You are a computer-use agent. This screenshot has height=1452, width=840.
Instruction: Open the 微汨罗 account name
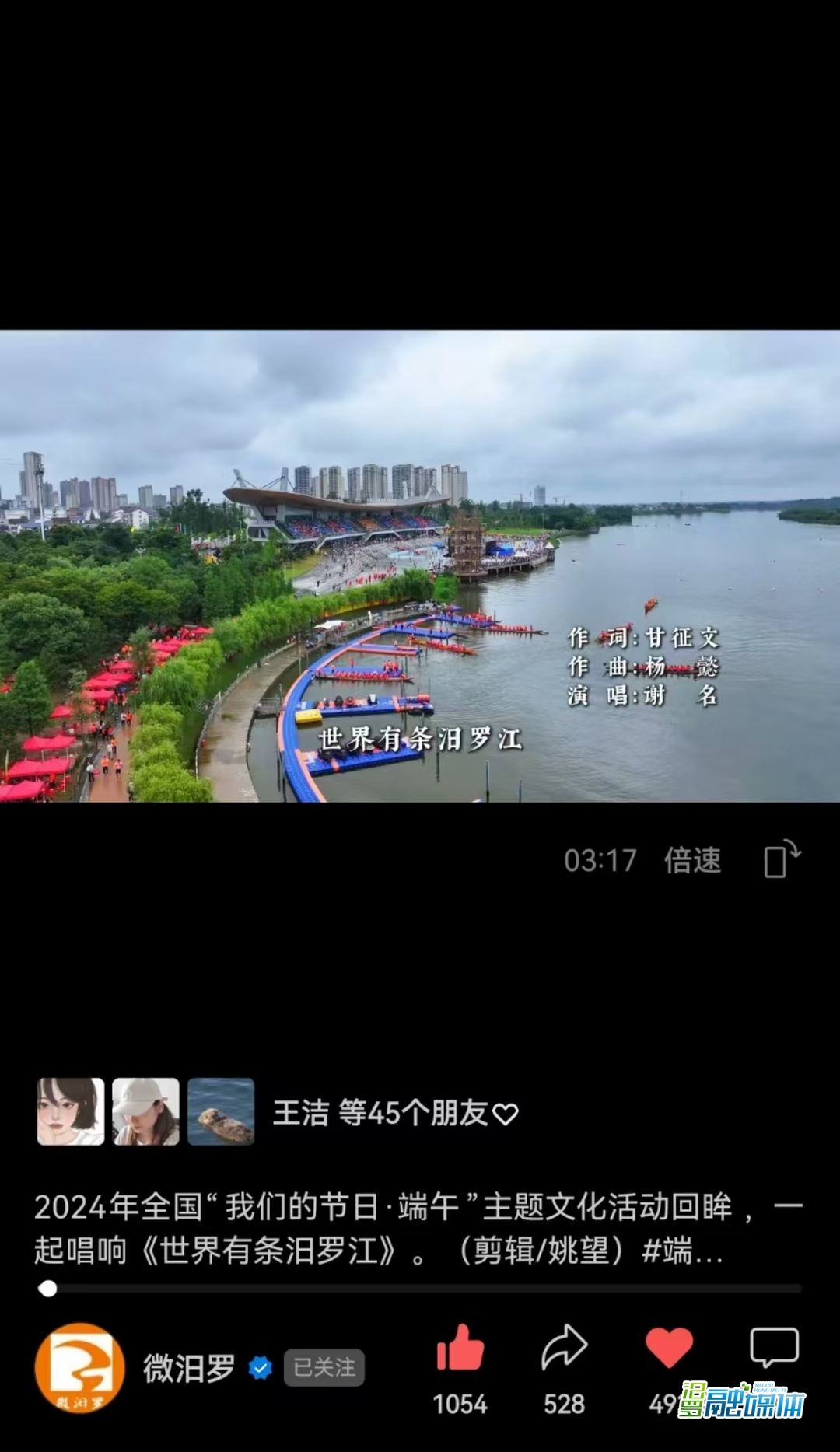coord(189,1368)
